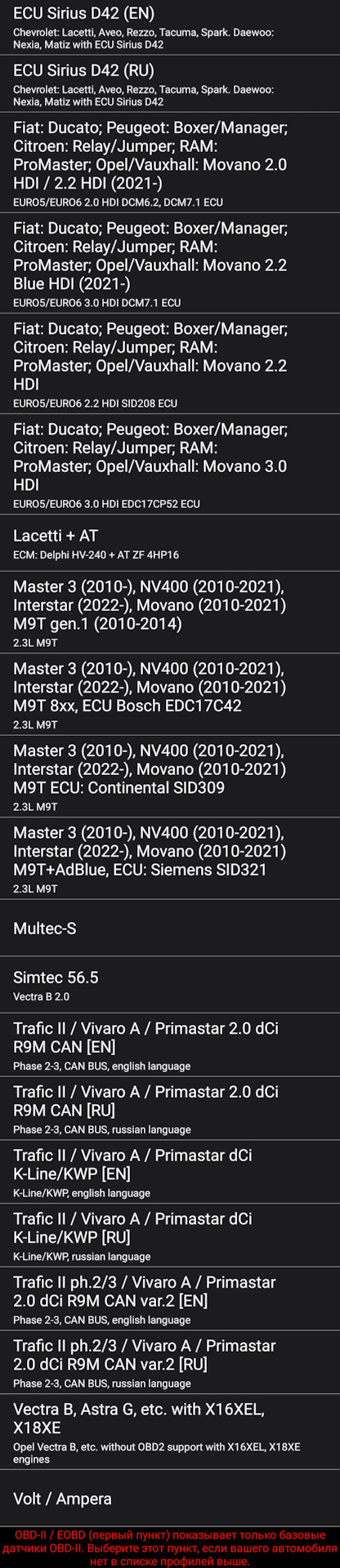
Task: Select Simtec 56.5 Vectra B 2.0
Action: 170,984
